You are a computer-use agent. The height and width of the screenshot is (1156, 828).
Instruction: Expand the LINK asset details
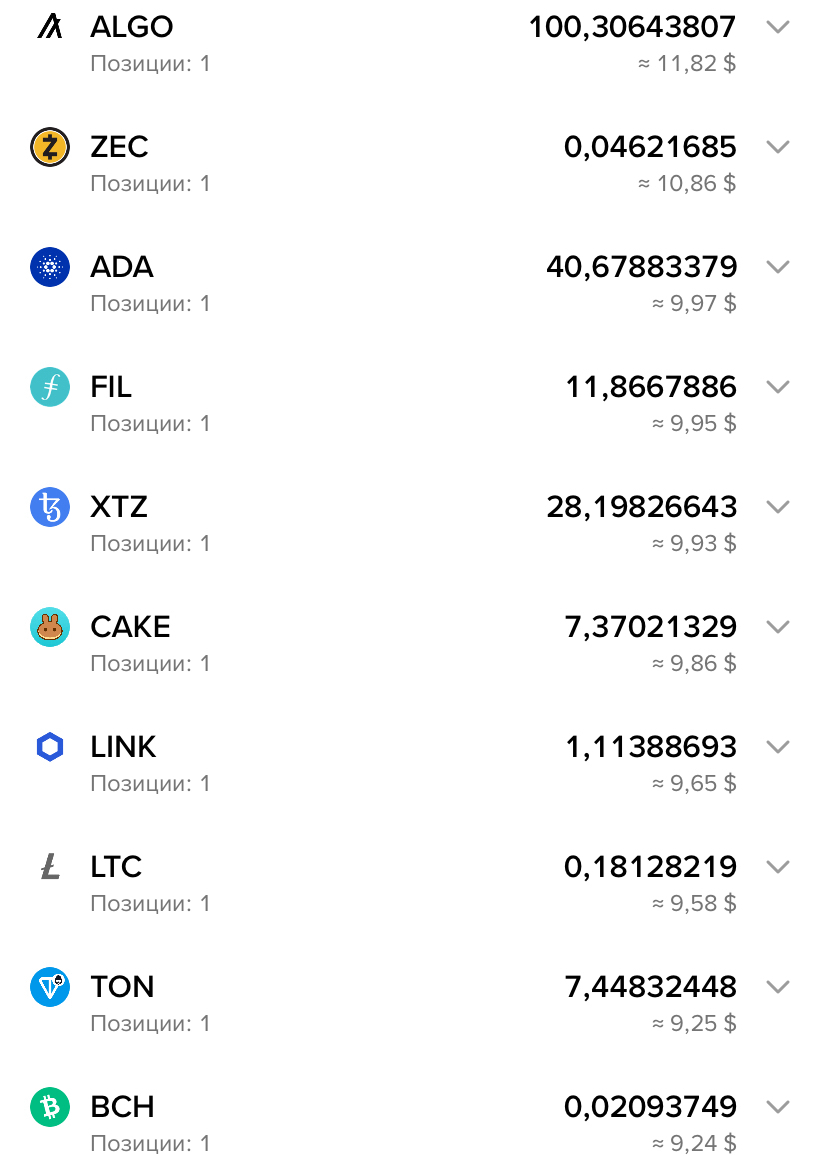777,747
